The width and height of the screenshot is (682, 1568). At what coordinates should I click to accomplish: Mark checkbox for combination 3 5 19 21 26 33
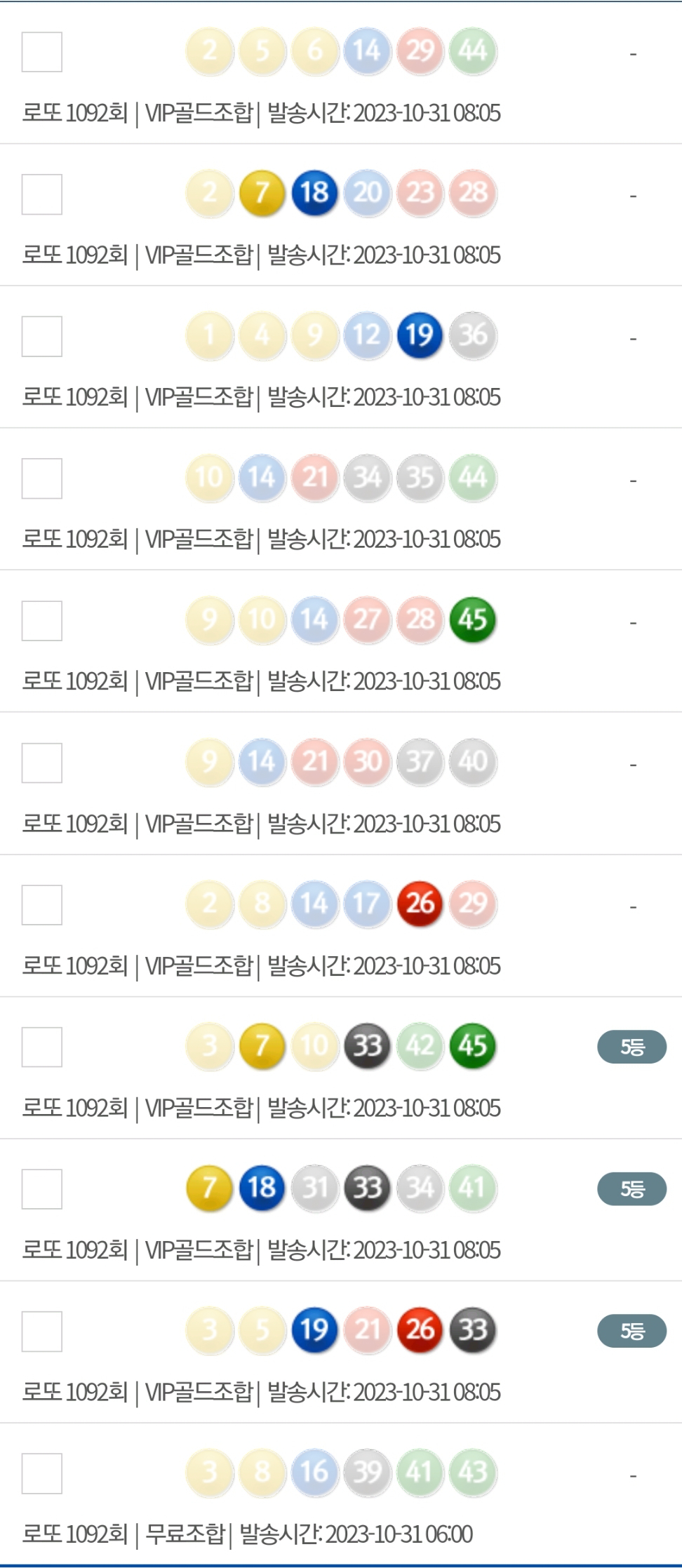(42, 1331)
